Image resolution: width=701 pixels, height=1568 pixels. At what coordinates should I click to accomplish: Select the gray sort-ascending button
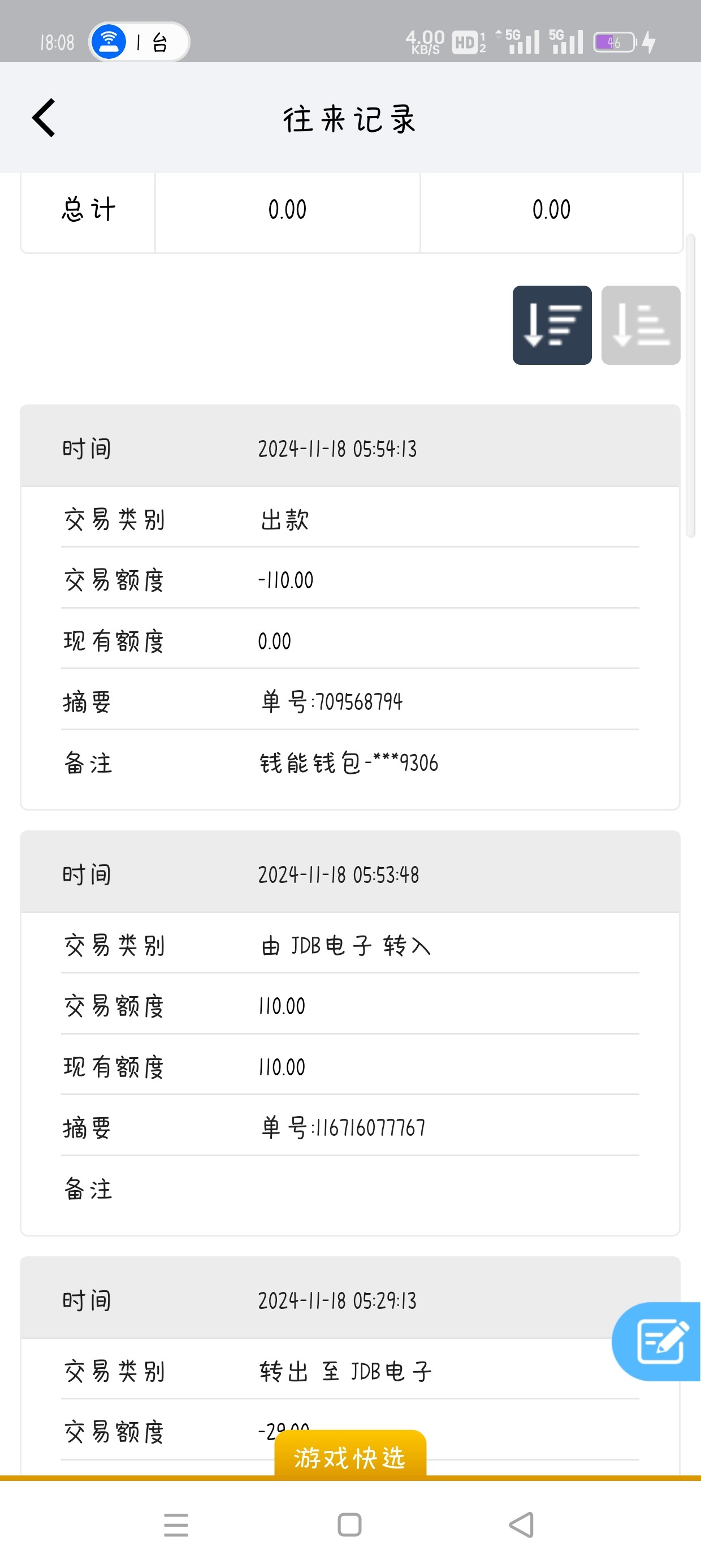[640, 325]
